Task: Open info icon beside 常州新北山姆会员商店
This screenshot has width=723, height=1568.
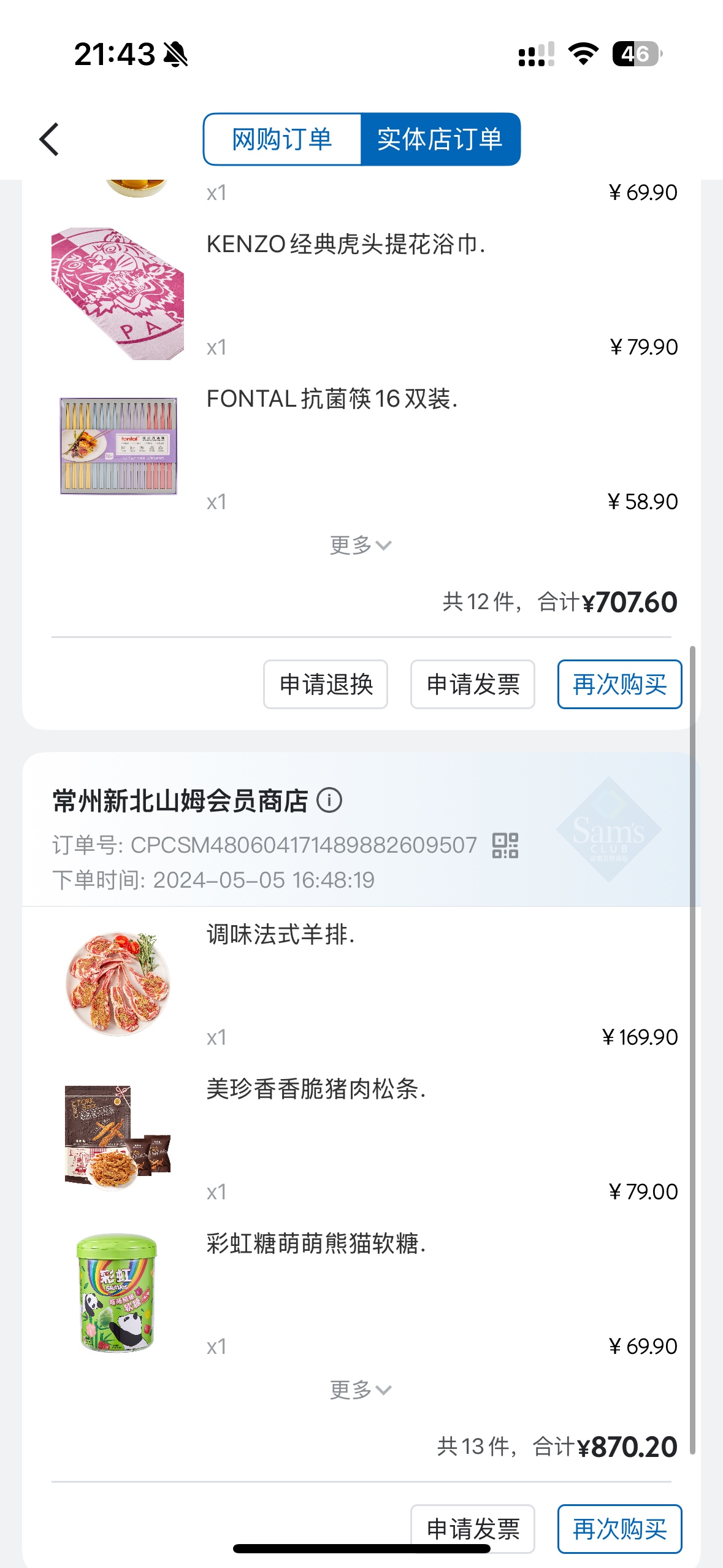Action: 329,801
